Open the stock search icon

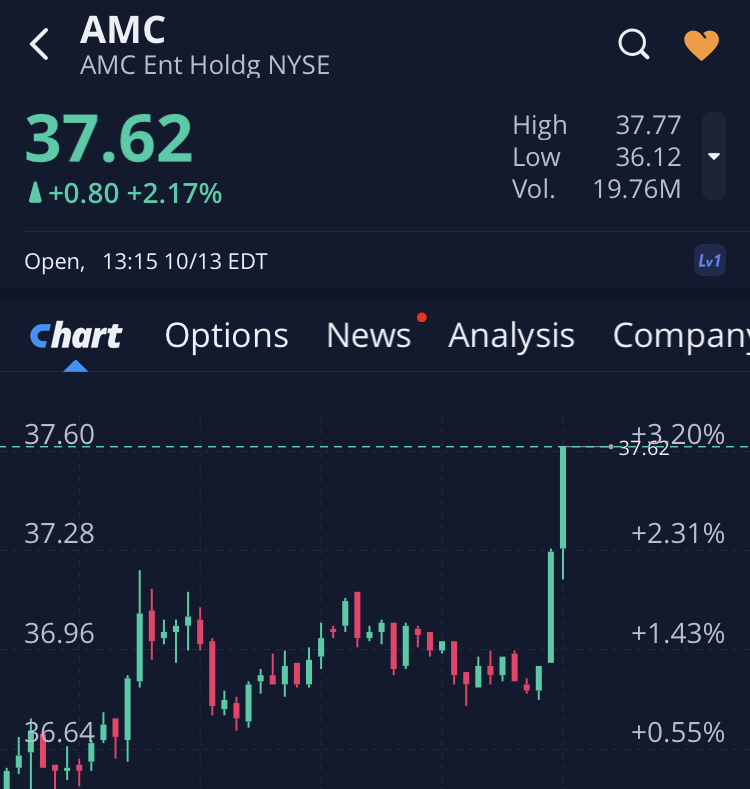(x=634, y=45)
